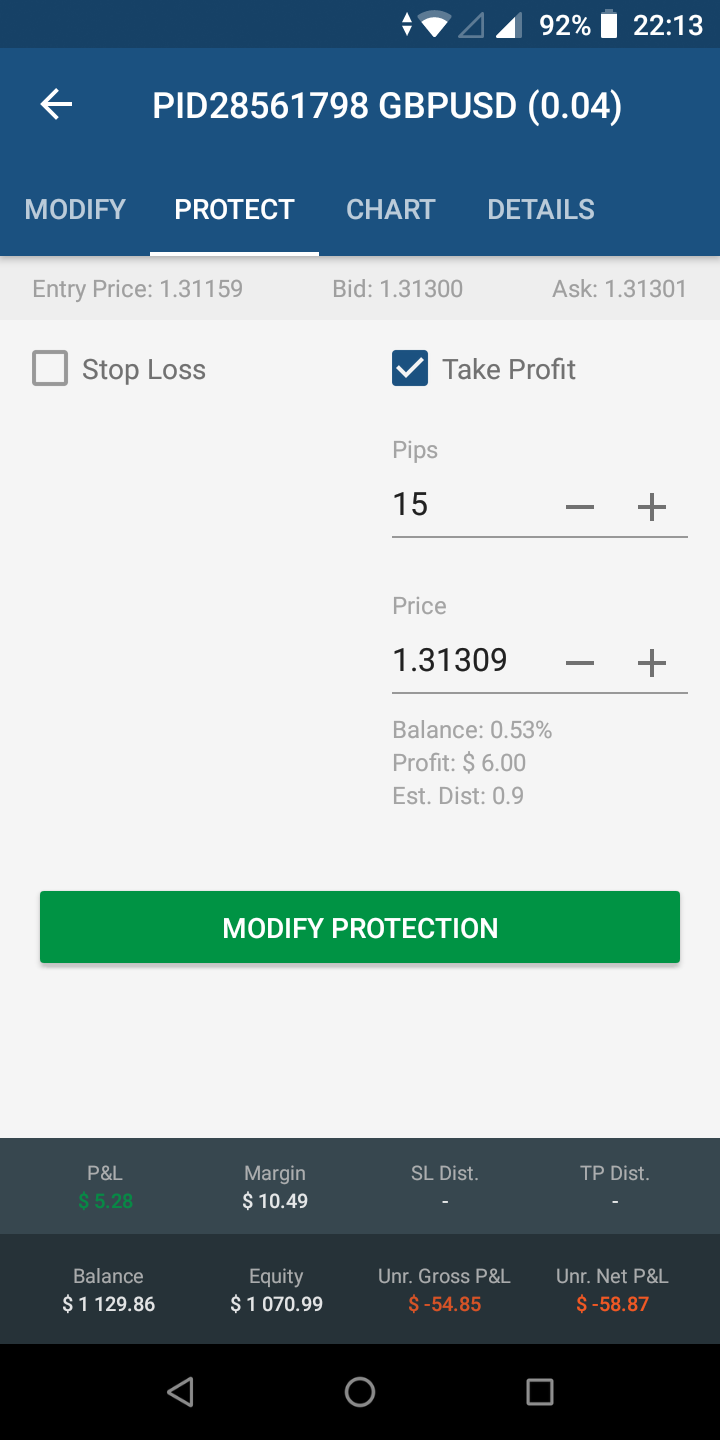This screenshot has height=1440, width=720.
Task: Increase Price with the plus button
Action: pos(652,663)
